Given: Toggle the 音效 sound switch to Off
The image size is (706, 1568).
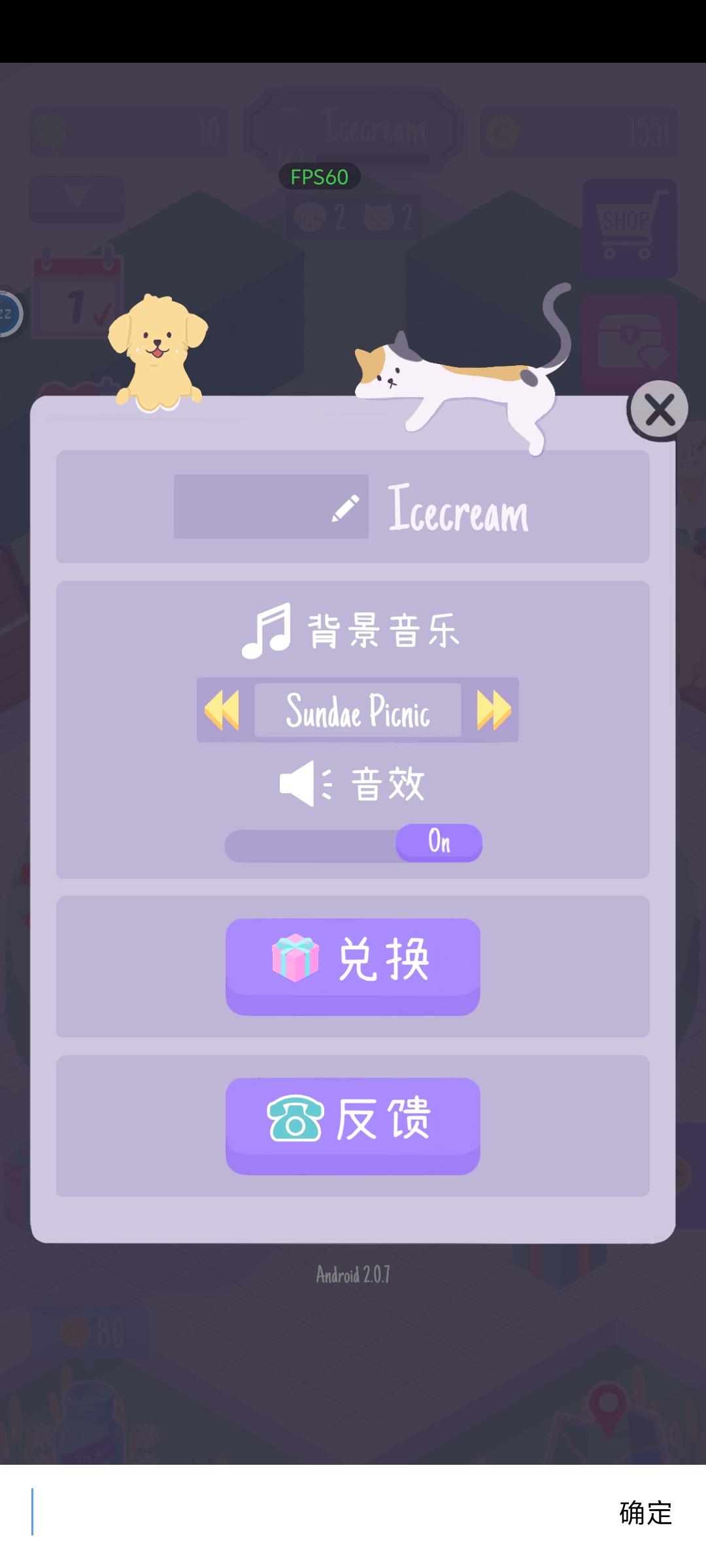Looking at the screenshot, I should [x=438, y=843].
